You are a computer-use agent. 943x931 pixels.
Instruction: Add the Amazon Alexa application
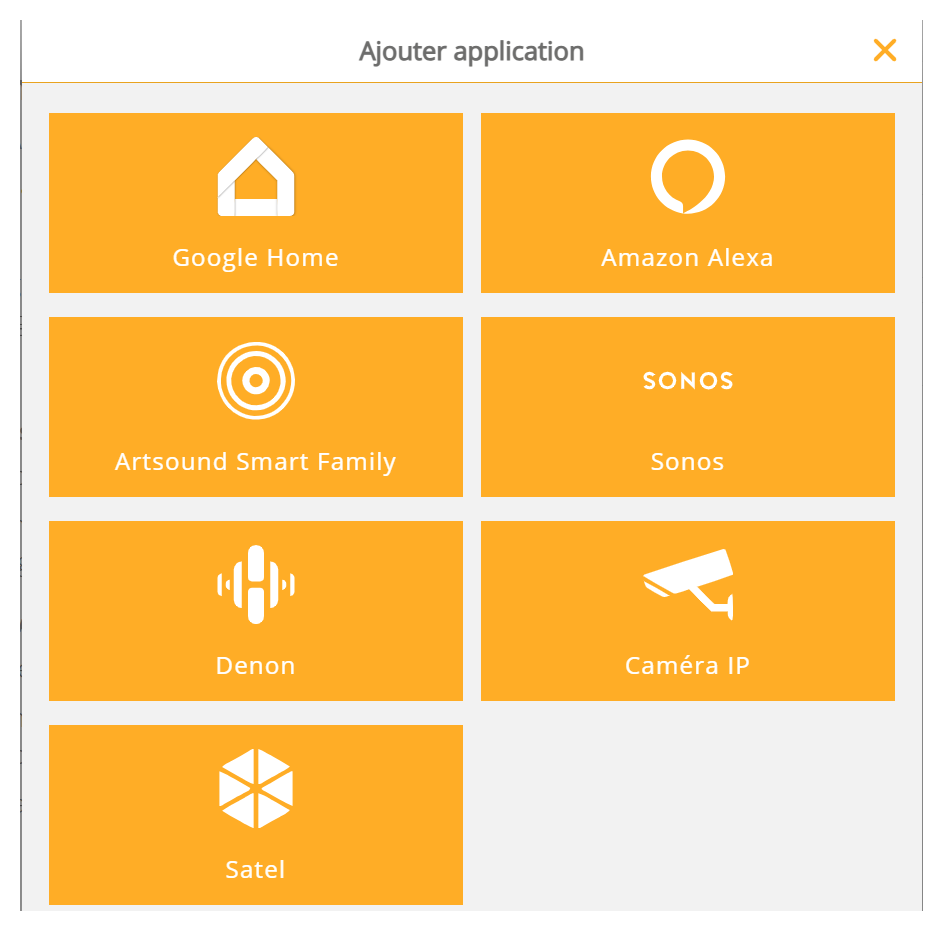[x=688, y=203]
